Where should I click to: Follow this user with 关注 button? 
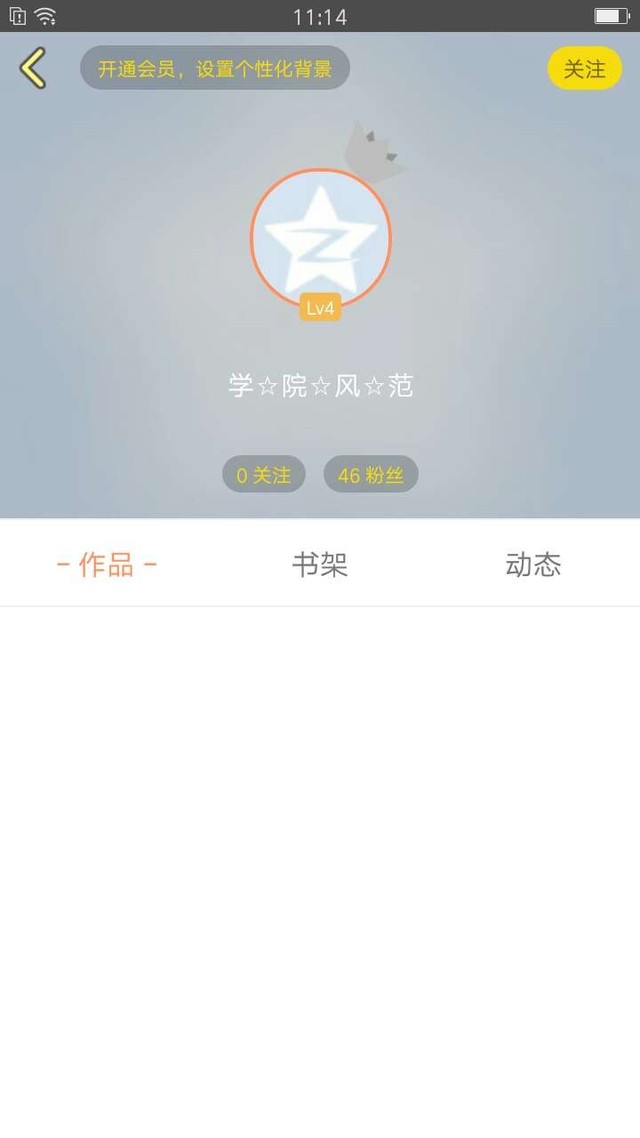584,68
